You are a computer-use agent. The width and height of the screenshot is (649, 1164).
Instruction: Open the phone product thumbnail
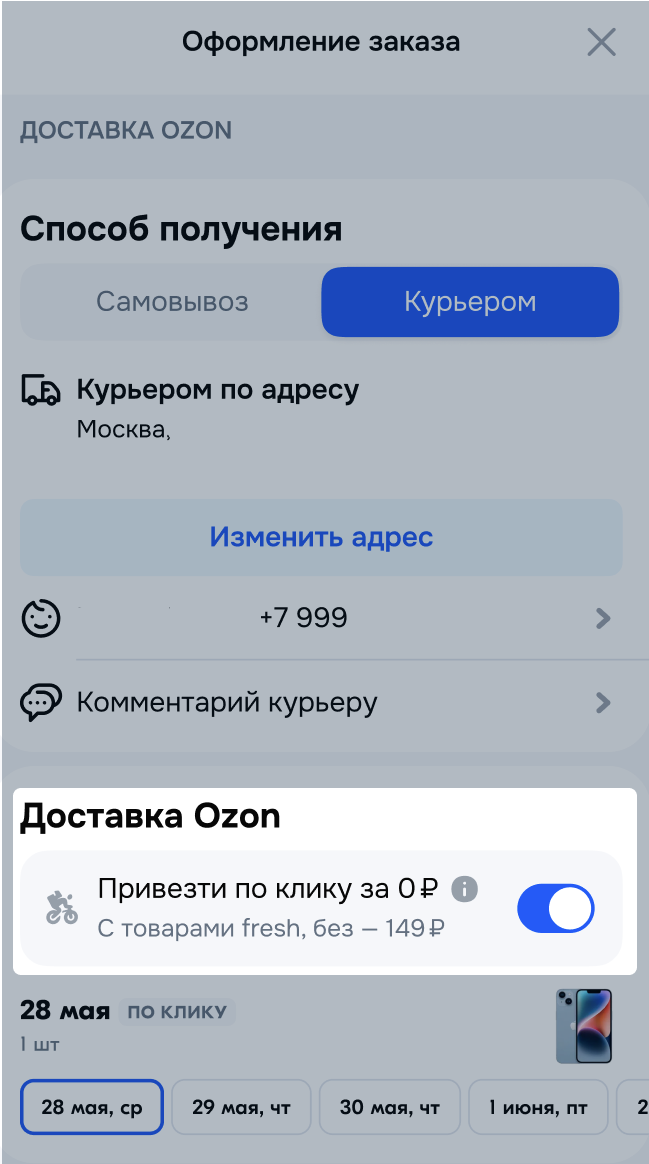click(583, 1026)
